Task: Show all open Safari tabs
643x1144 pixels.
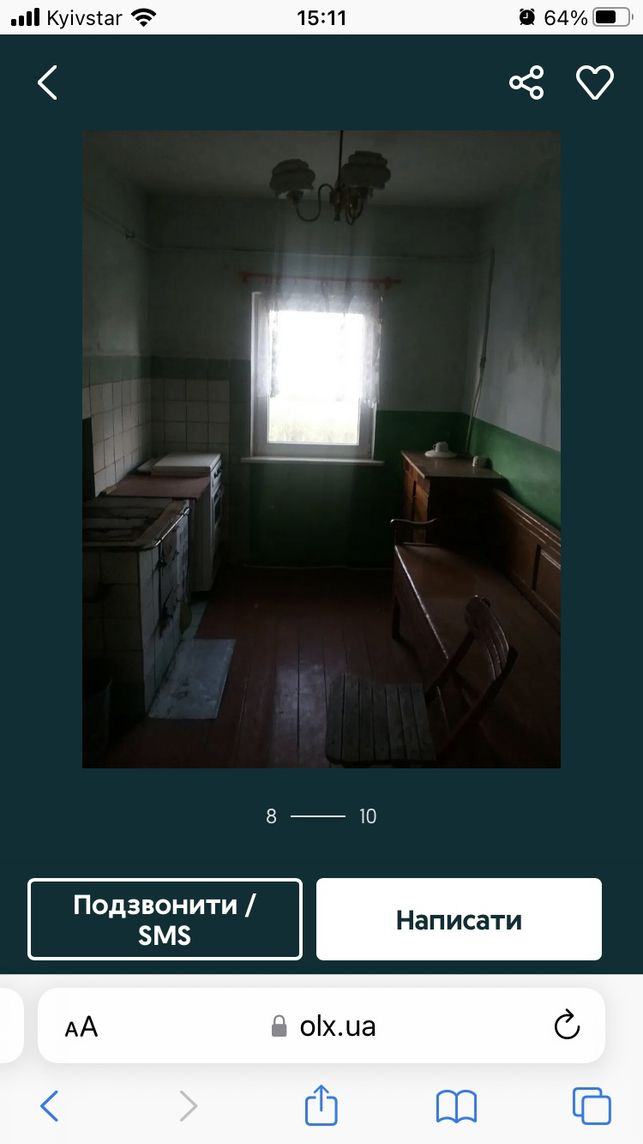Action: 591,1106
